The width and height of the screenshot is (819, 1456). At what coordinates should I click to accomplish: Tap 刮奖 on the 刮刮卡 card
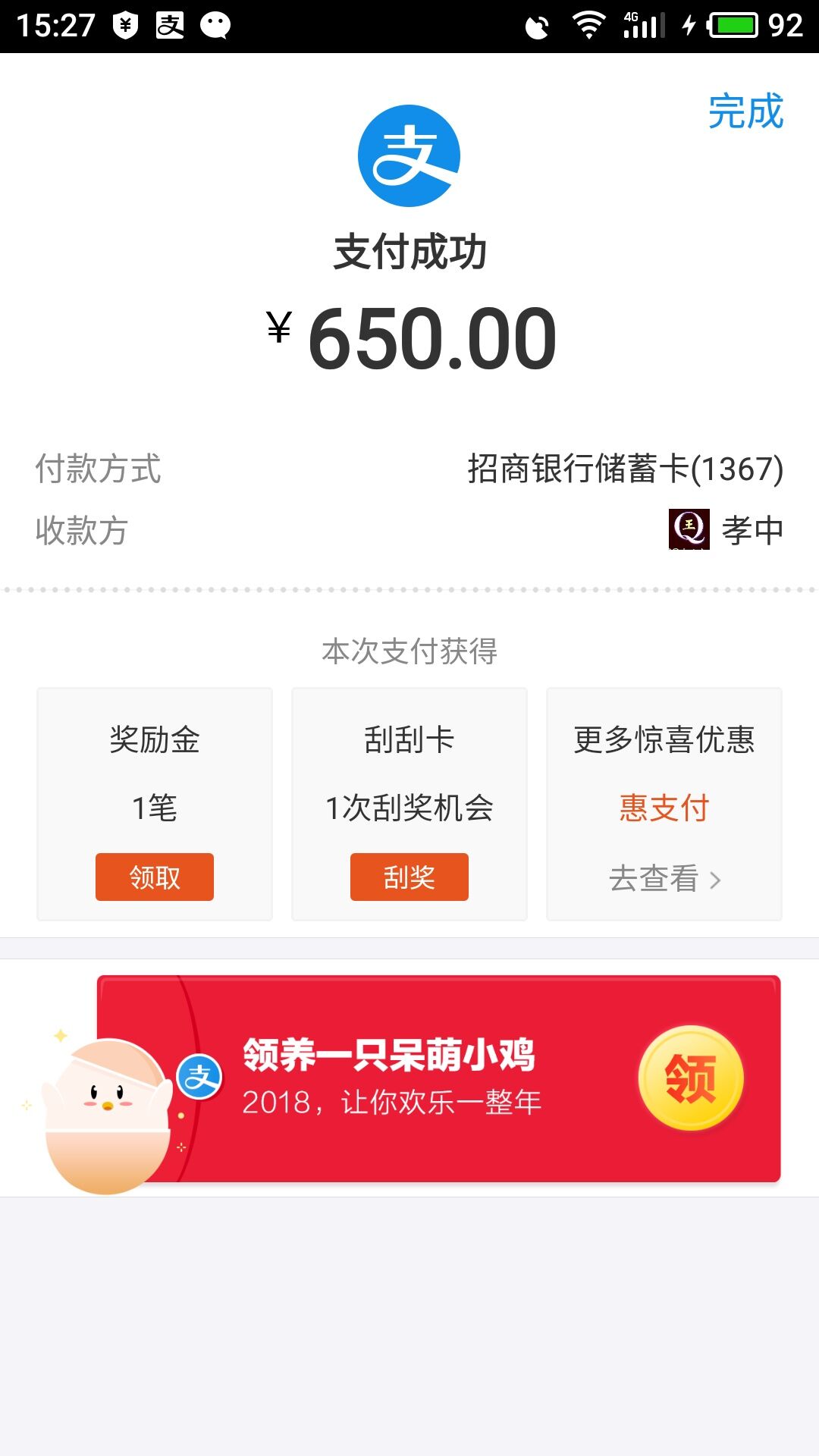pos(409,877)
